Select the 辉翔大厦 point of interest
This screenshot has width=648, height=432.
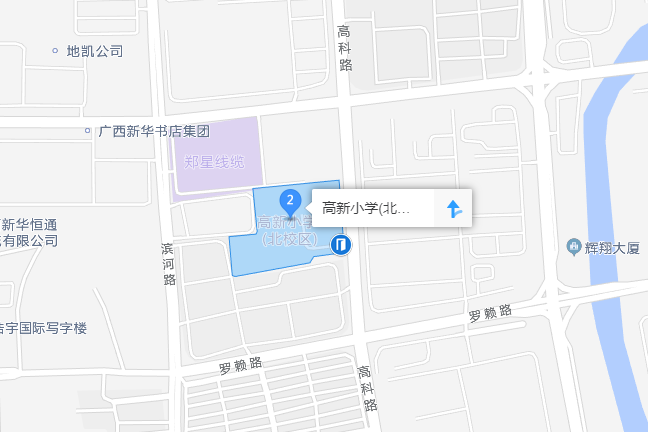tap(606, 246)
